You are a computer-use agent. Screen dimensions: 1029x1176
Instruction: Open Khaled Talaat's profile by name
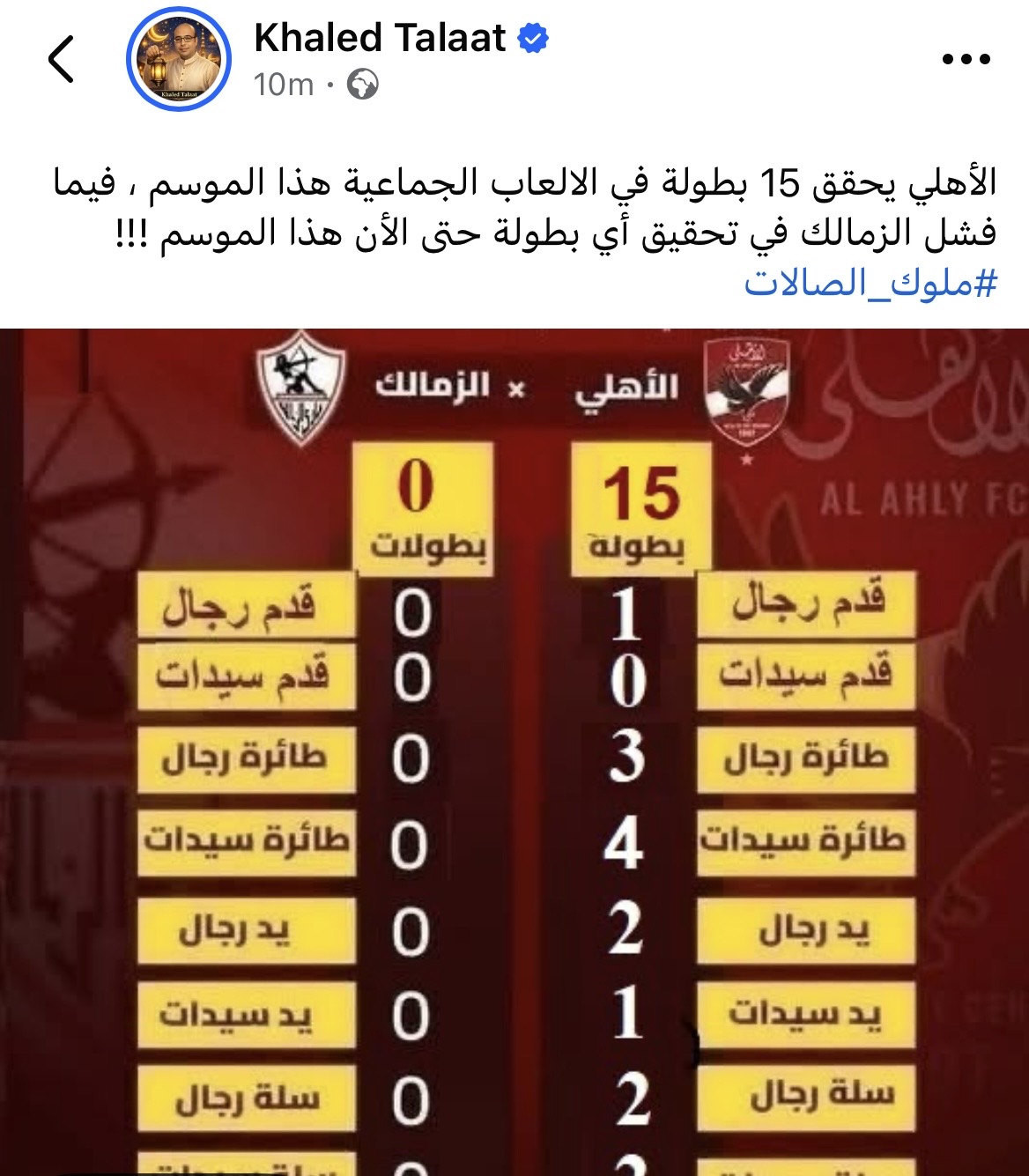(380, 39)
